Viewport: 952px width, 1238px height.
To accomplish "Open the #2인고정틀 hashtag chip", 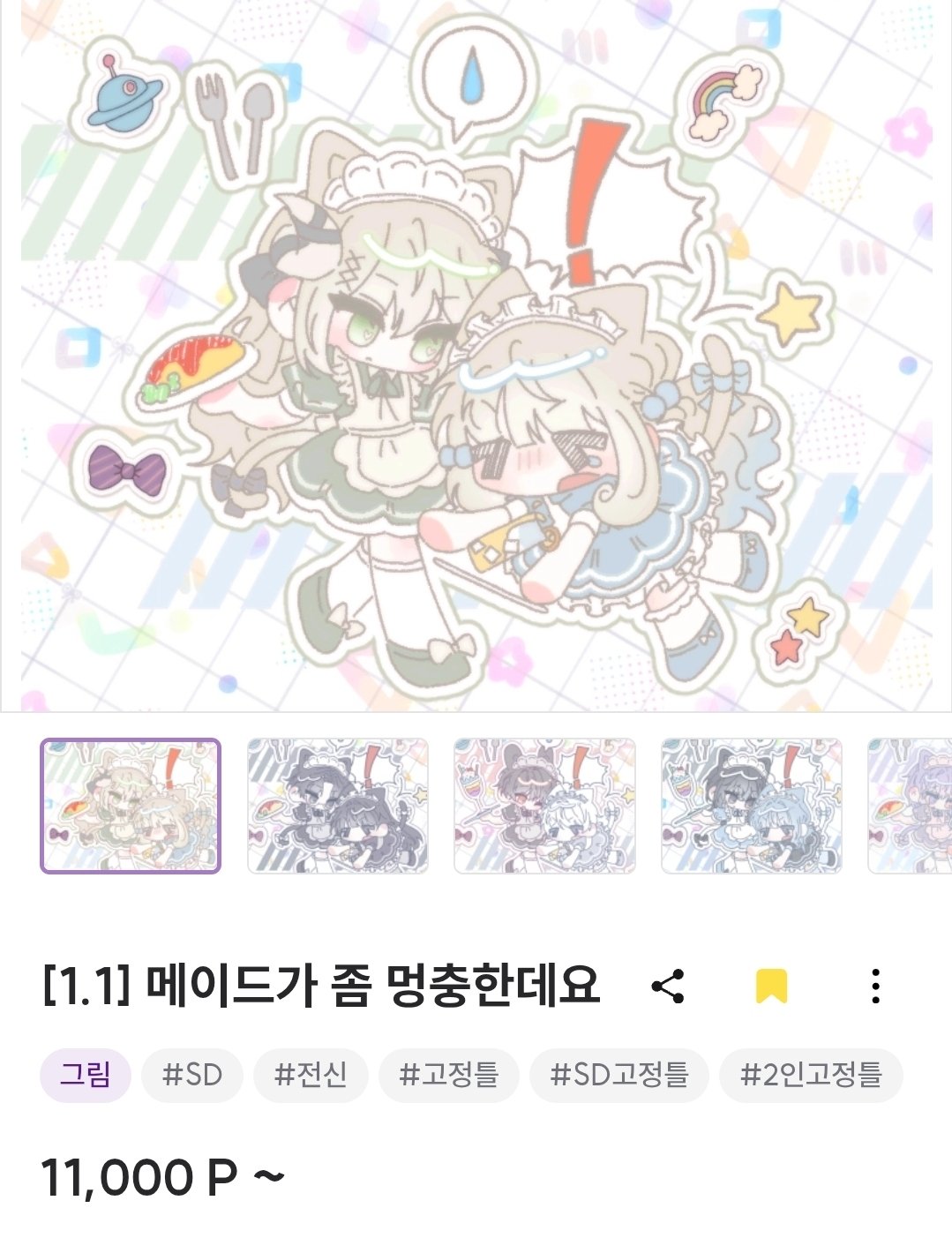I will click(x=811, y=1075).
